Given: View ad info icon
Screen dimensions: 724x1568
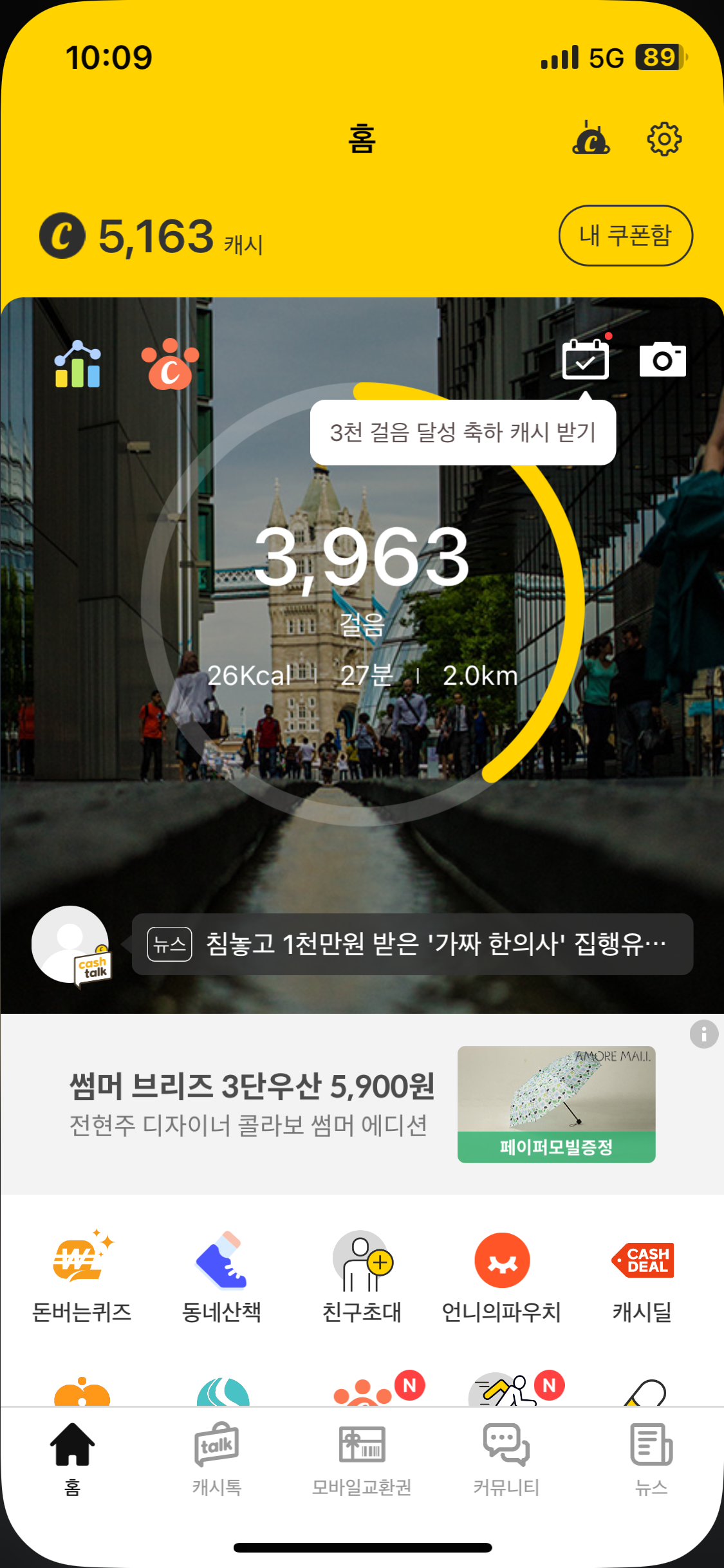Looking at the screenshot, I should tap(703, 1034).
